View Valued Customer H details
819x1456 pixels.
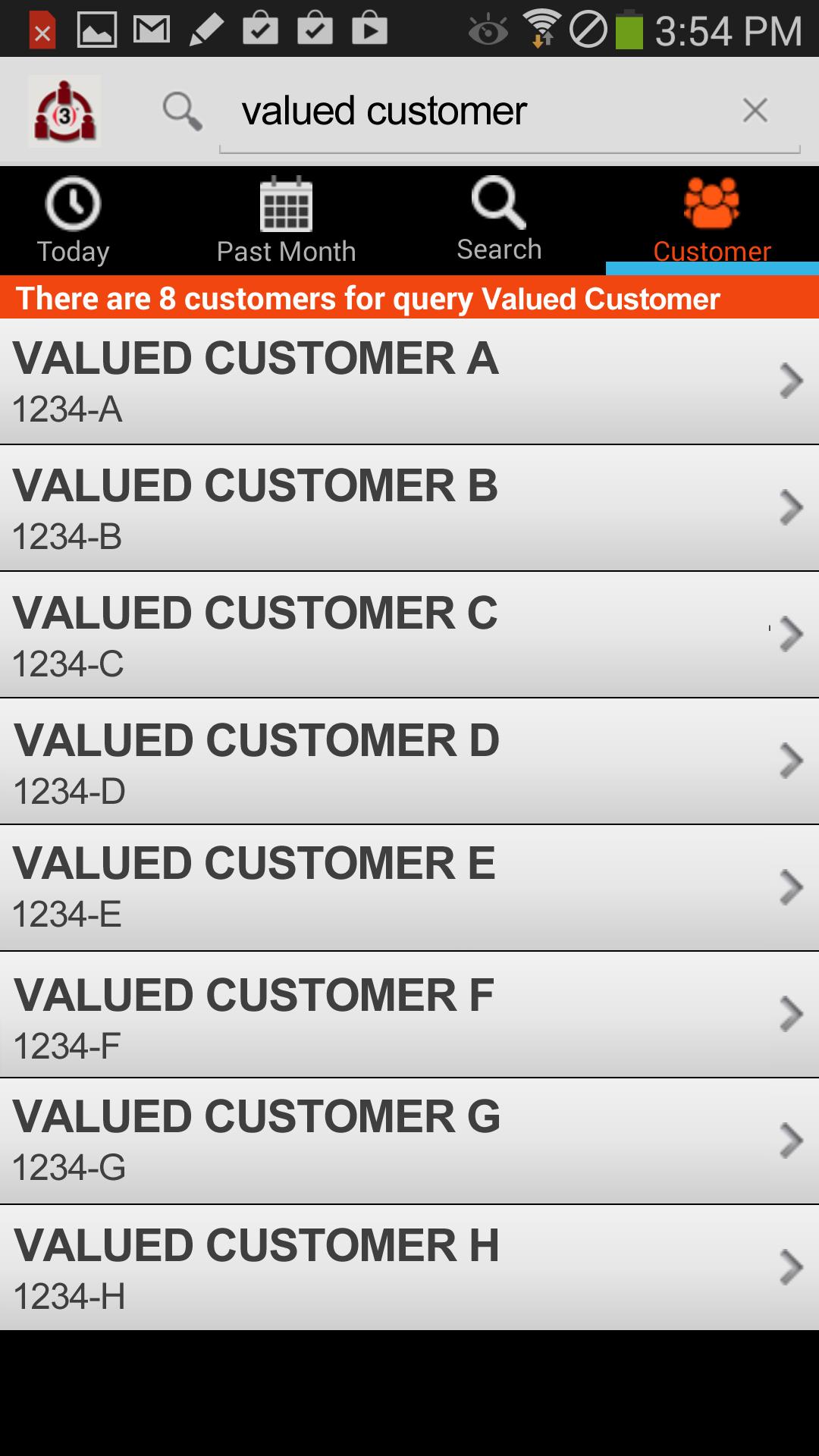point(409,1268)
